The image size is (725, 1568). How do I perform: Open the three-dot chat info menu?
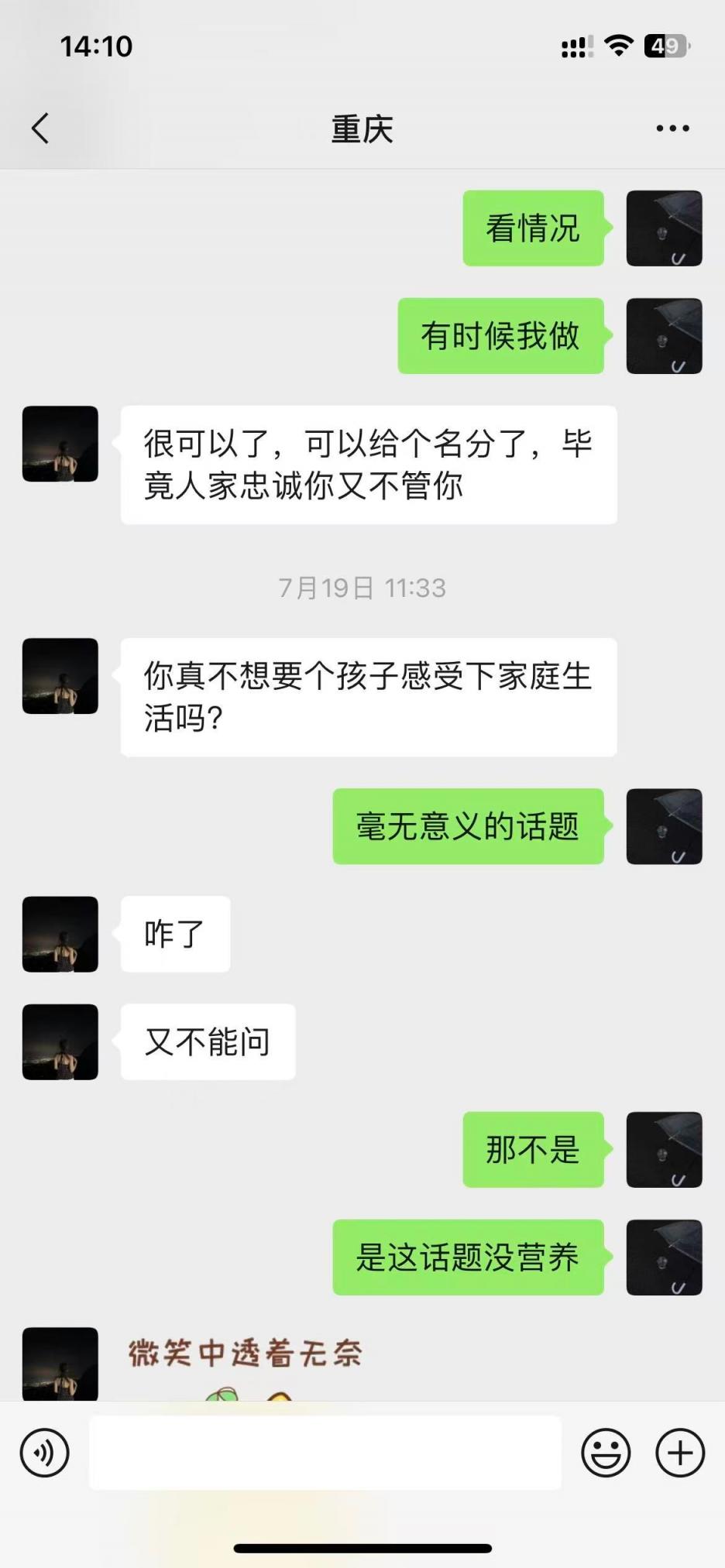(672, 129)
